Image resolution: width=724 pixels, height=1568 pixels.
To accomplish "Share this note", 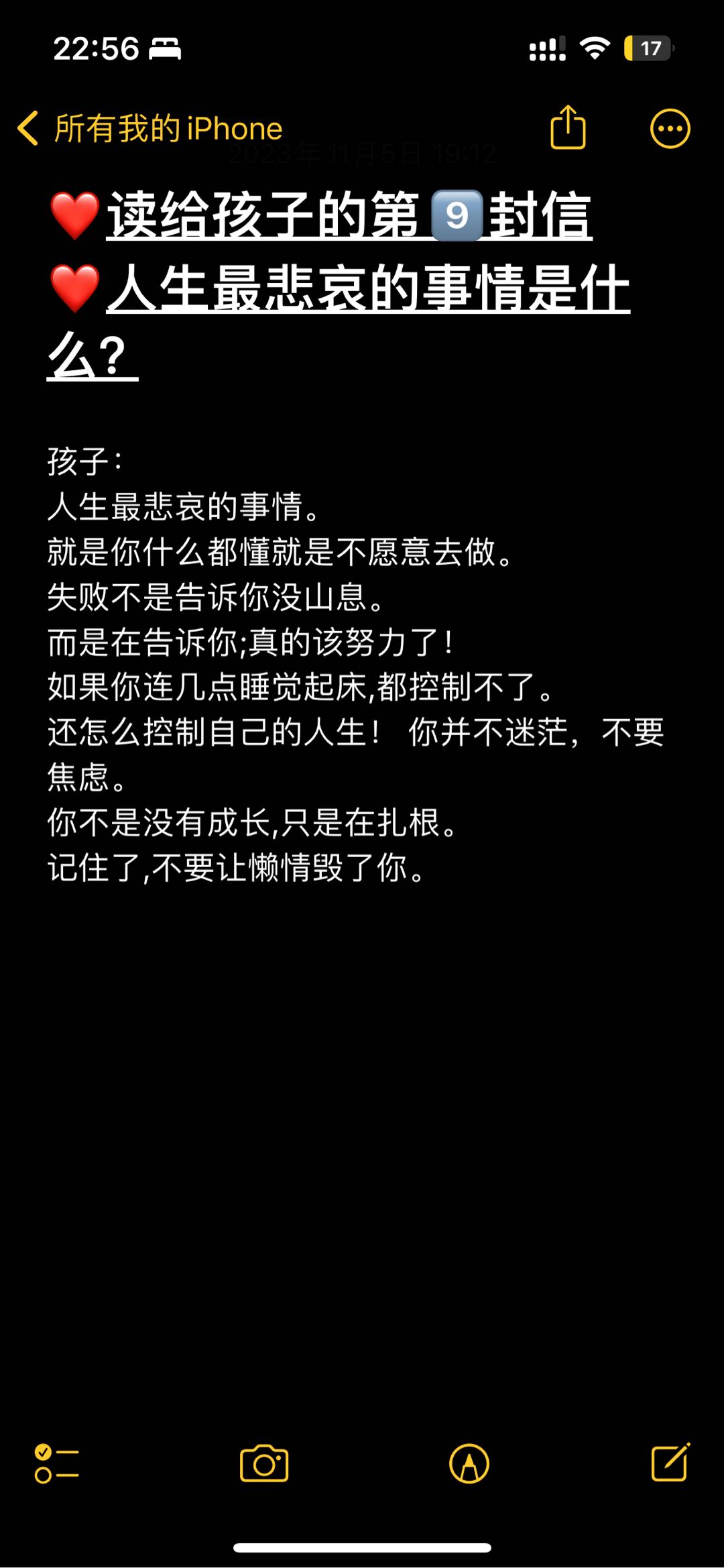I will point(568,127).
